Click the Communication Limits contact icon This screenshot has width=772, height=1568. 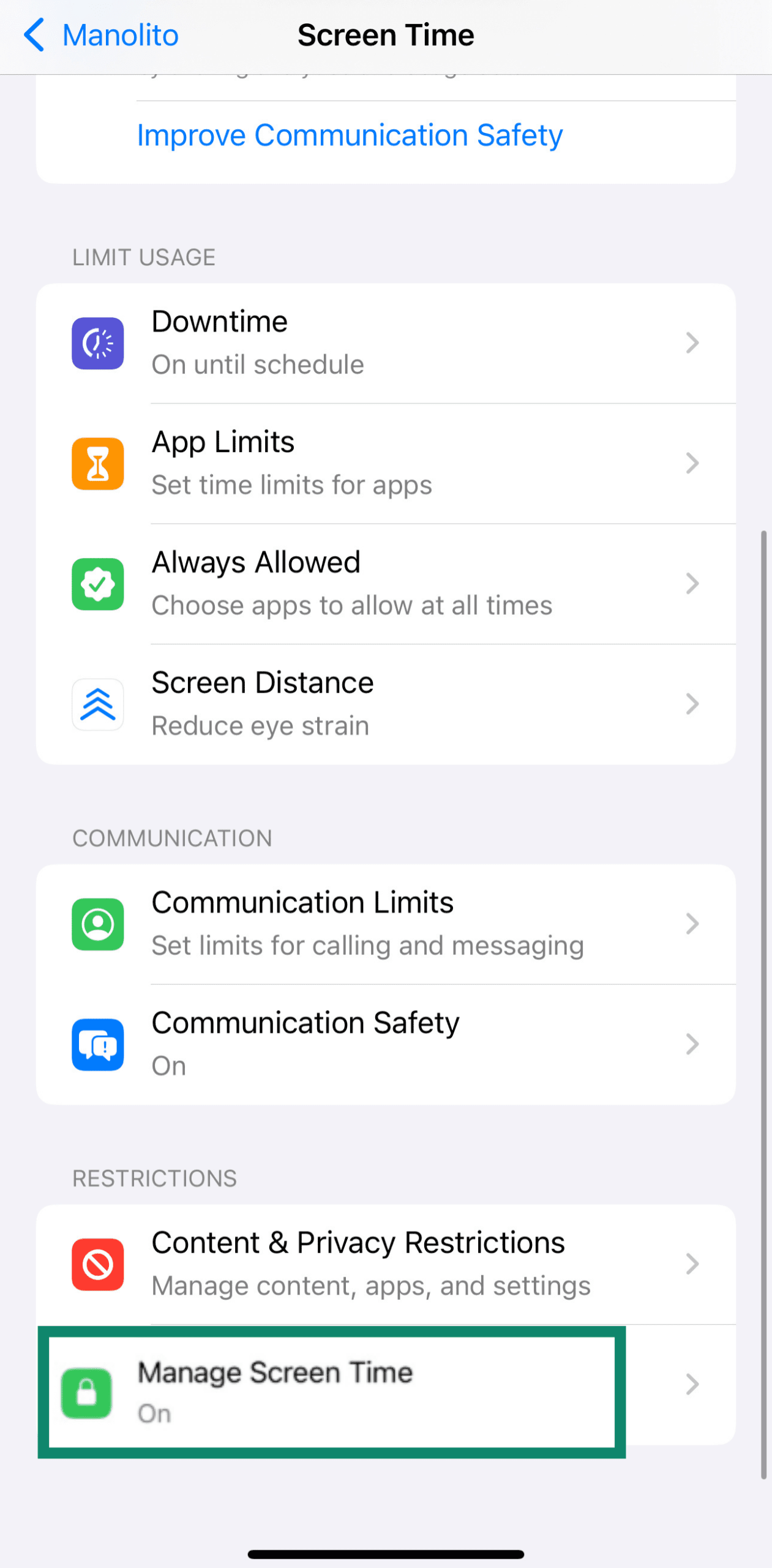97,923
